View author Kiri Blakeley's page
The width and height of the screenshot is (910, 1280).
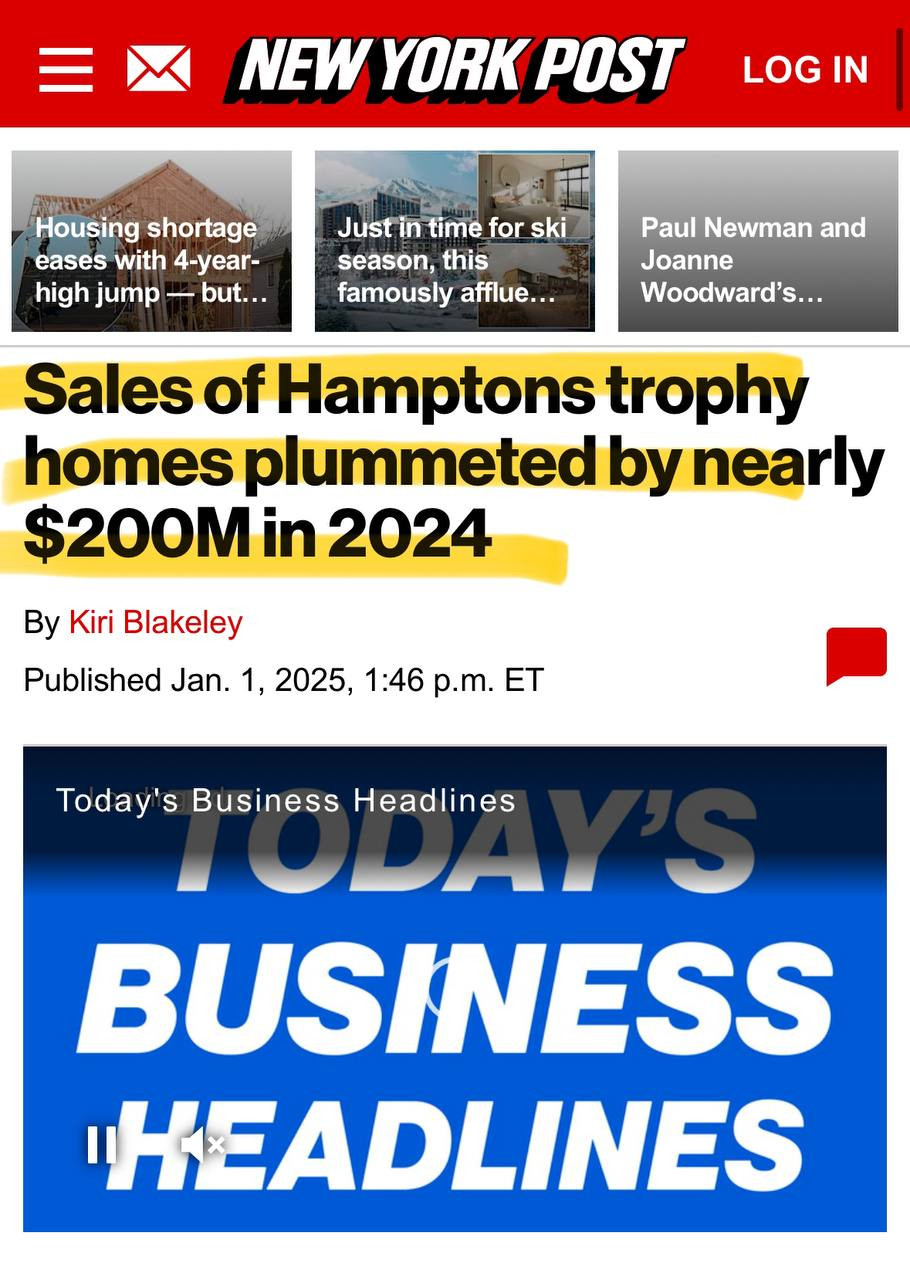(x=155, y=623)
